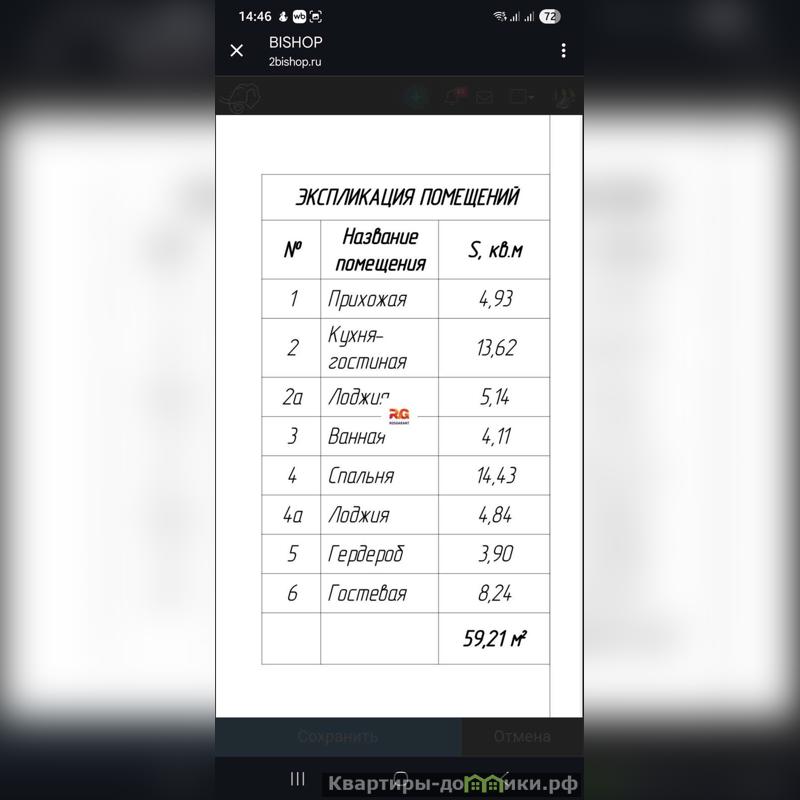Open the three-dot overflow menu
Viewport: 800px width, 800px height.
coord(563,51)
